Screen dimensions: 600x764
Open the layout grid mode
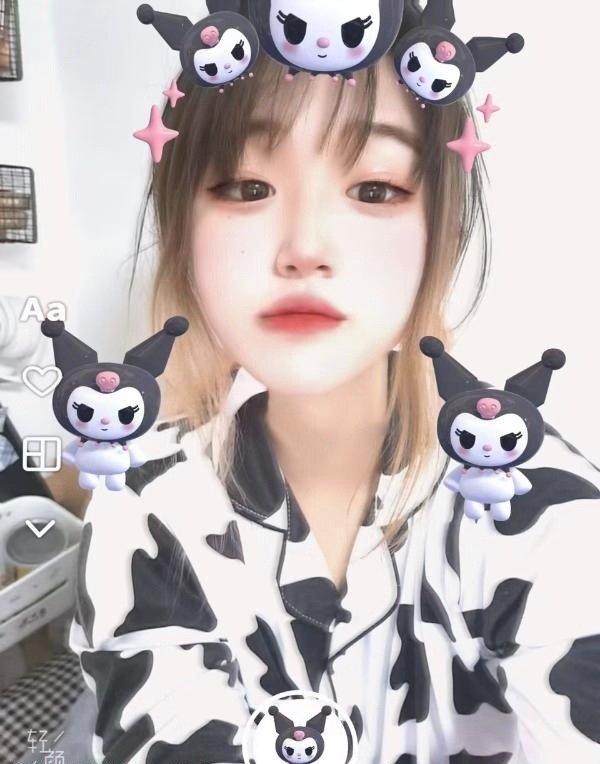coord(42,453)
